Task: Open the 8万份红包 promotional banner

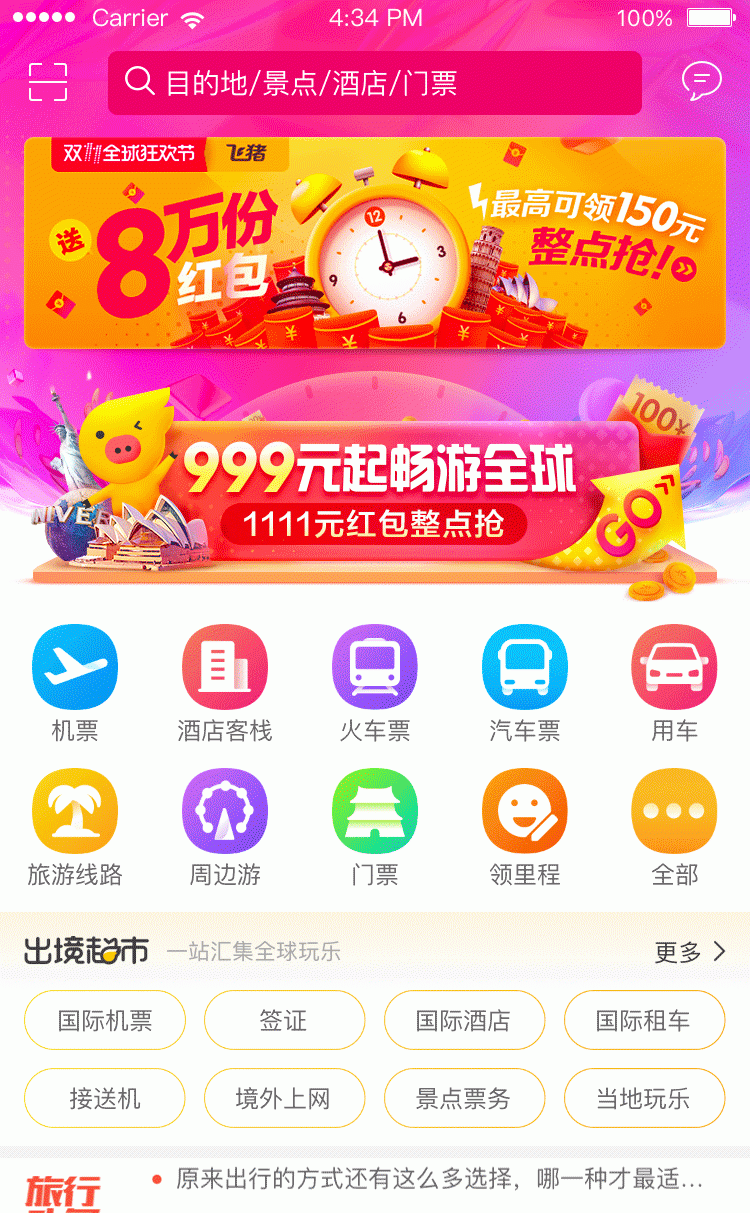Action: pyautogui.click(x=374, y=243)
